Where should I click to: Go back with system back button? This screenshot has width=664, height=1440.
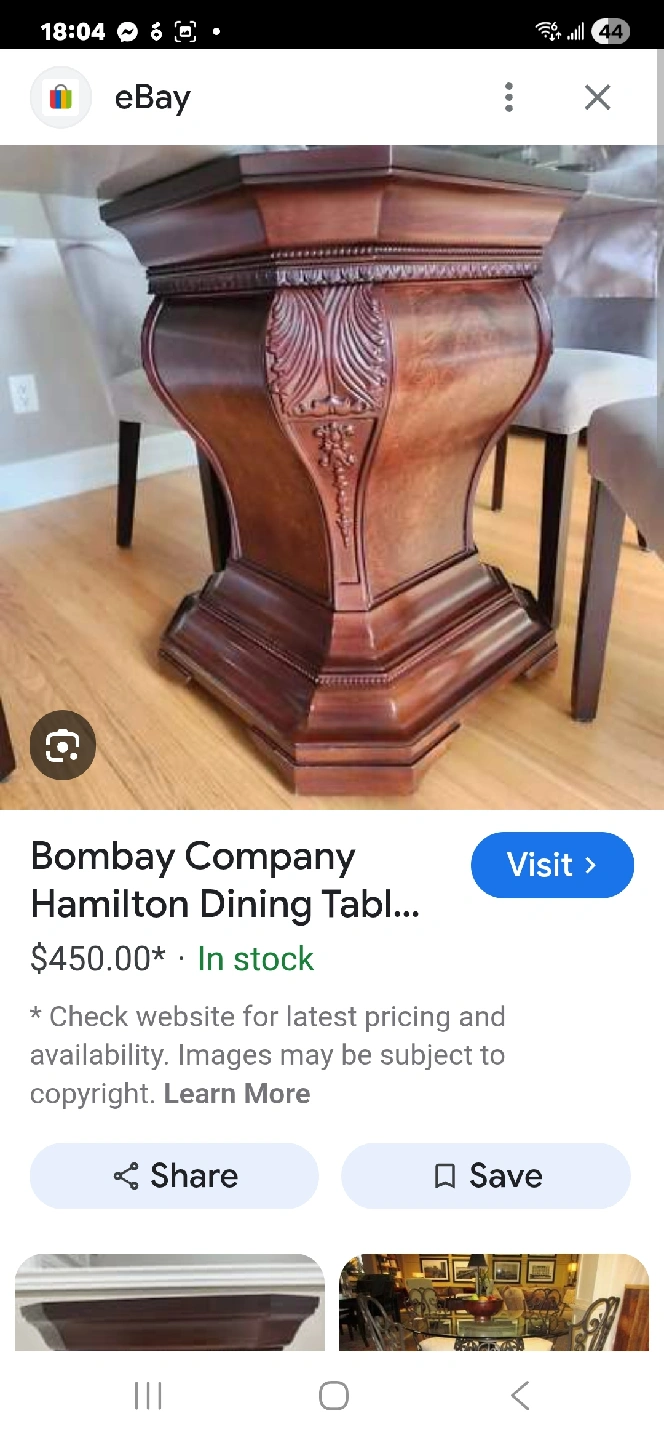point(519,1396)
